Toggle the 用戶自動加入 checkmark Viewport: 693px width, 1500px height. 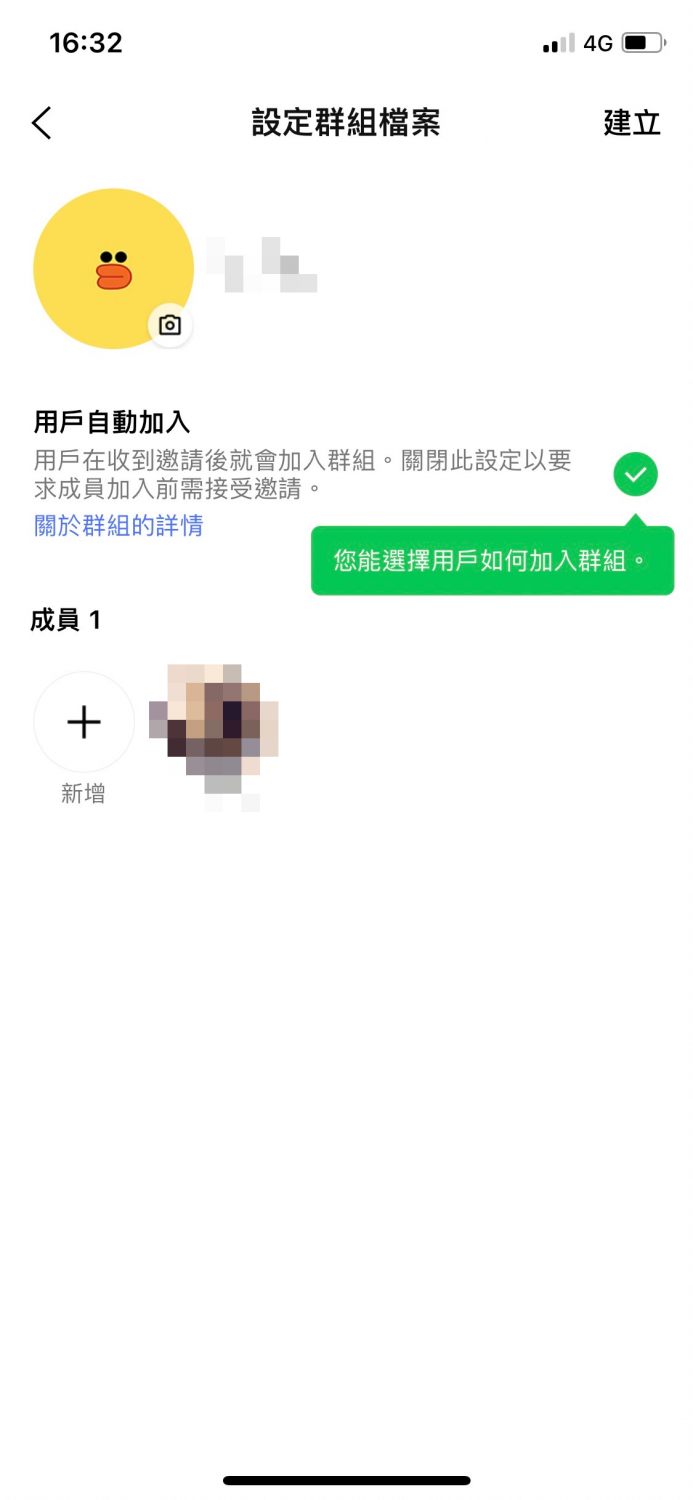635,474
